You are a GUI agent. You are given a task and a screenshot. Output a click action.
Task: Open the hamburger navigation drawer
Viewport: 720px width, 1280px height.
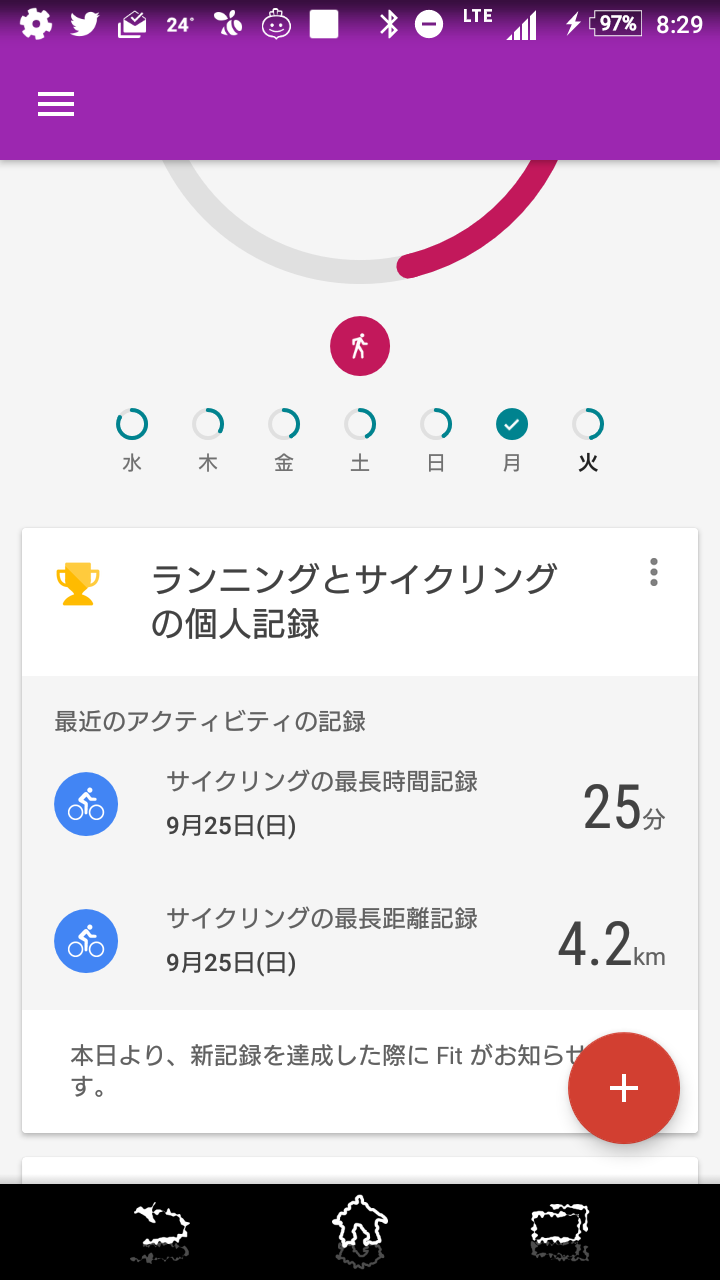(x=56, y=104)
